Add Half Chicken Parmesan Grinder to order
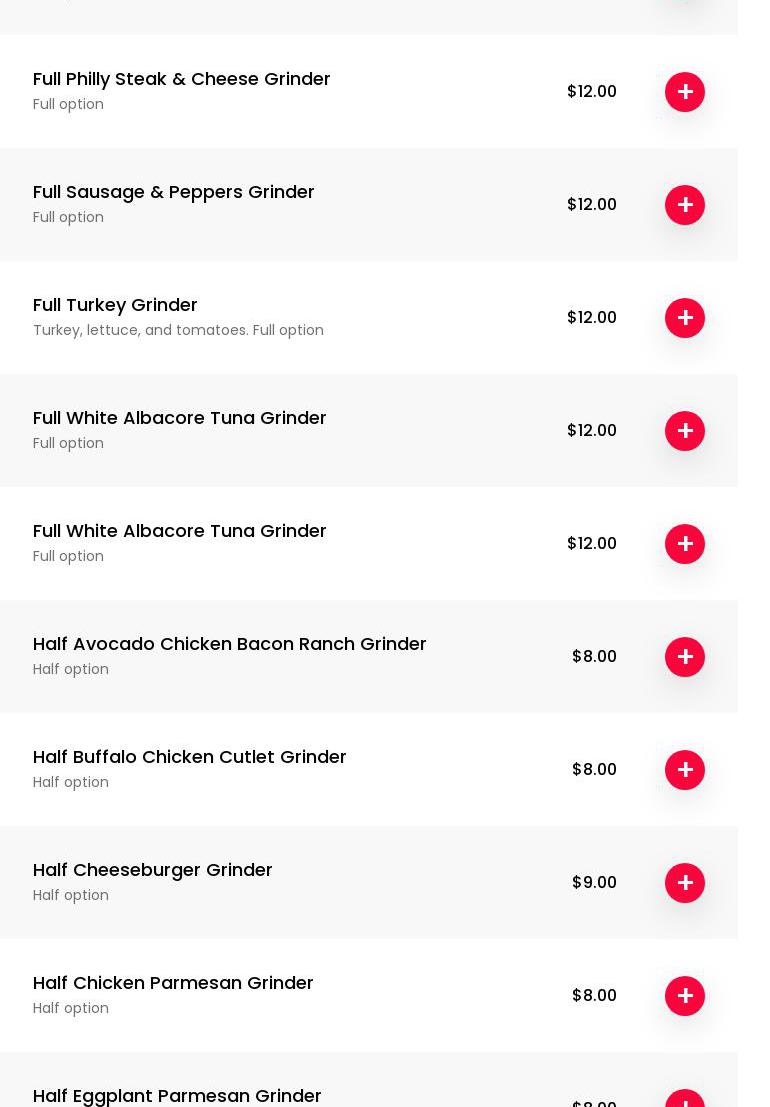Image resolution: width=770 pixels, height=1107 pixels. (685, 996)
